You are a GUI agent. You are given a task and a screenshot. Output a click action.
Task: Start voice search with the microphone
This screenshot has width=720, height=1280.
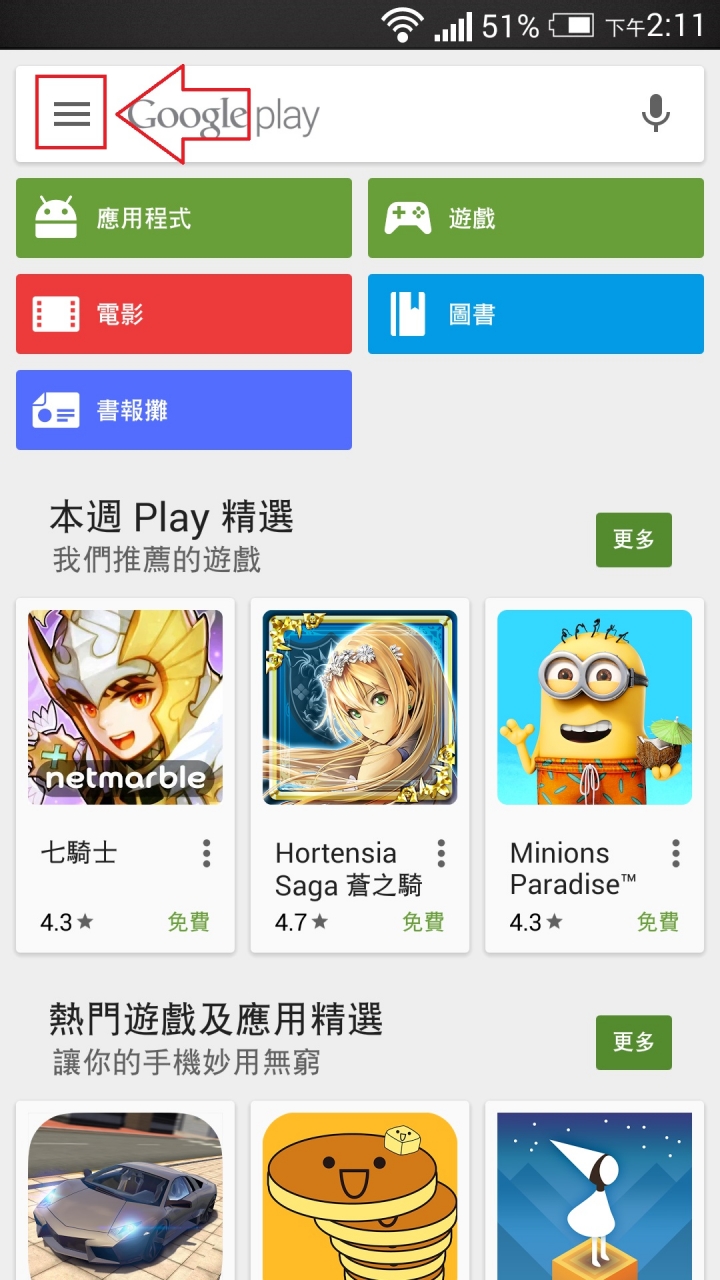[655, 114]
